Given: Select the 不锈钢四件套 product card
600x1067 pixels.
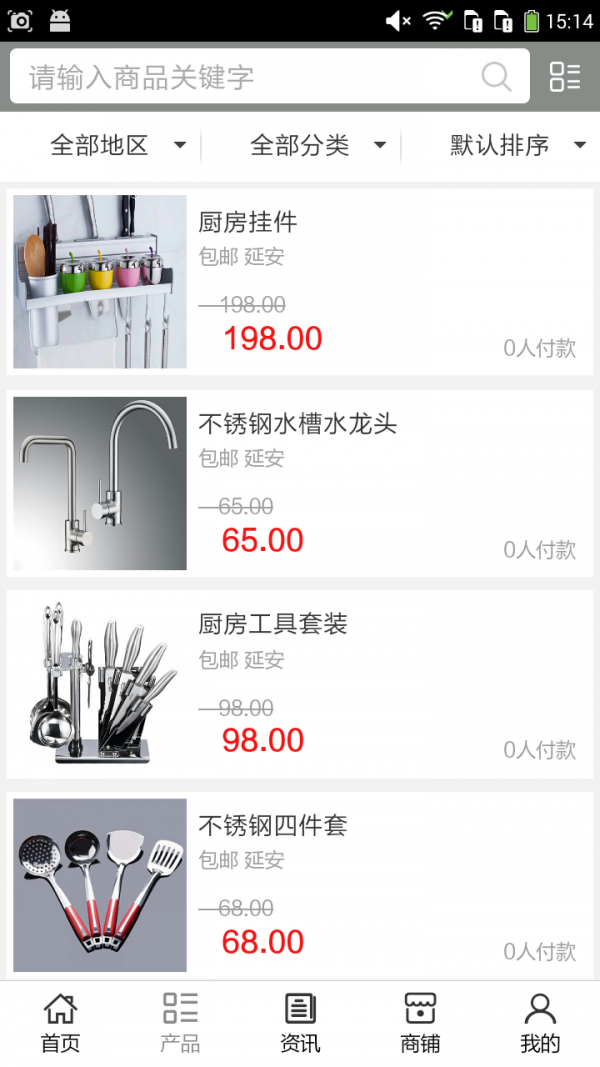Looking at the screenshot, I should pyautogui.click(x=300, y=885).
